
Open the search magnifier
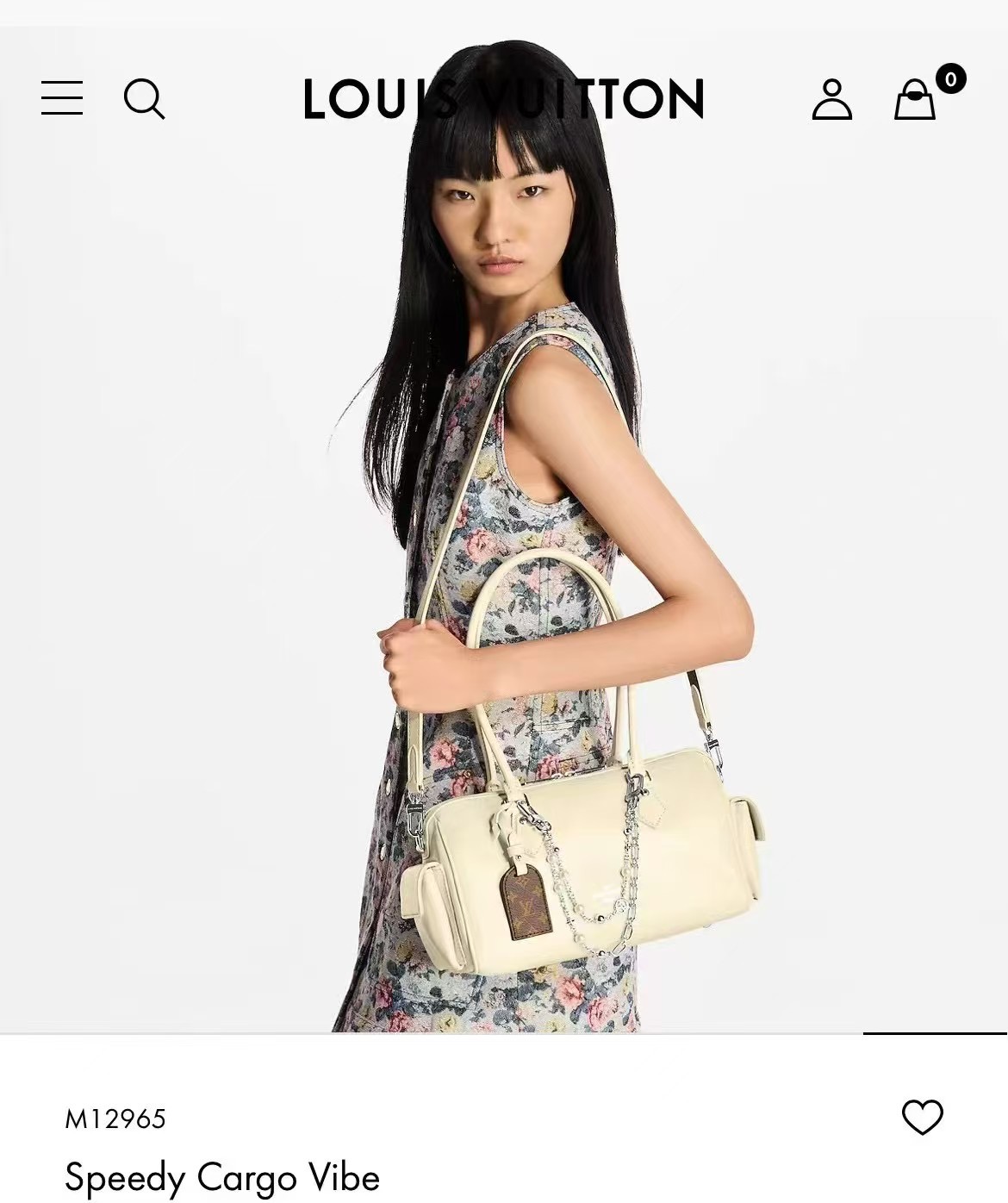pos(144,98)
